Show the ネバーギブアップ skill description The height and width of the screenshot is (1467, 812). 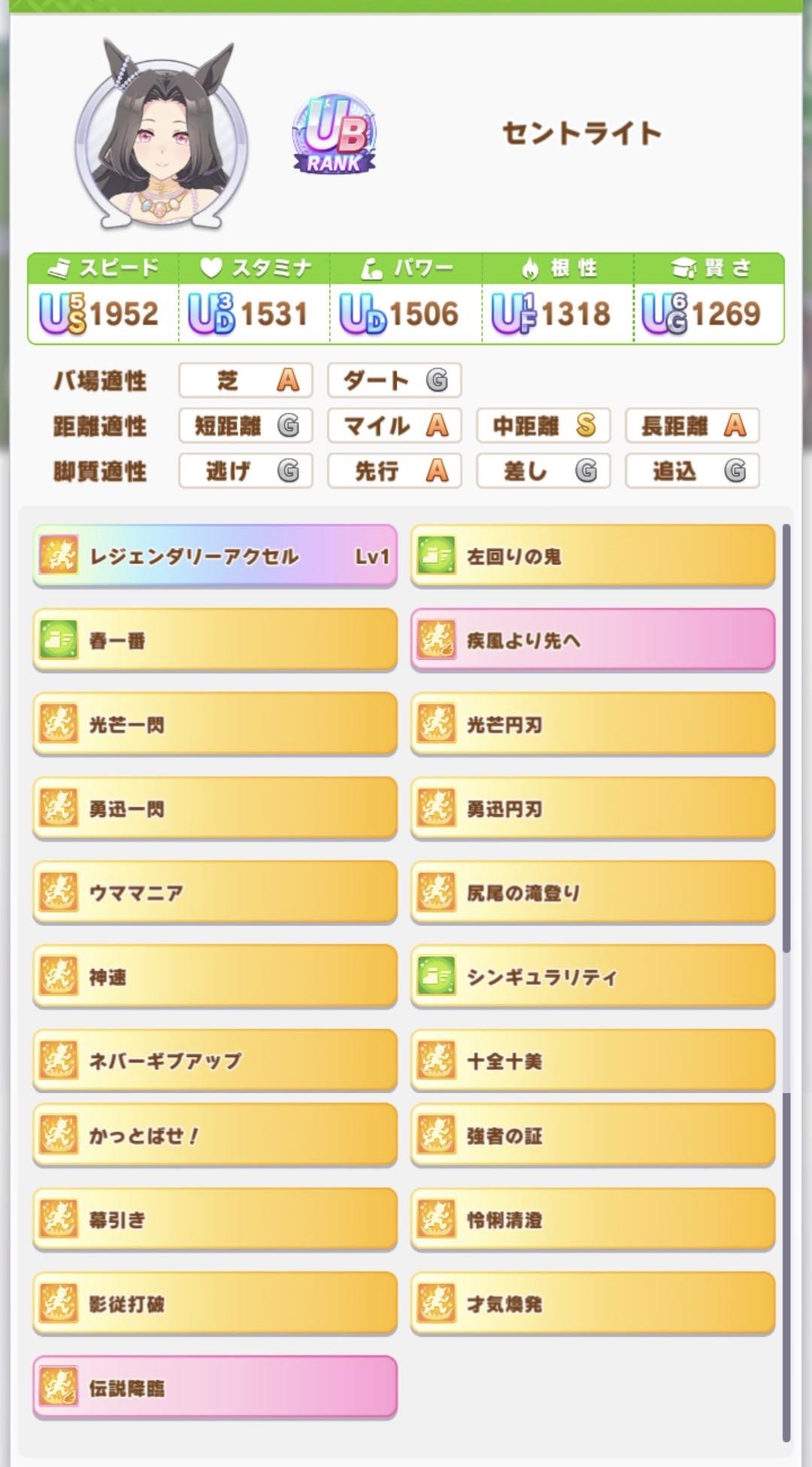coord(215,1061)
